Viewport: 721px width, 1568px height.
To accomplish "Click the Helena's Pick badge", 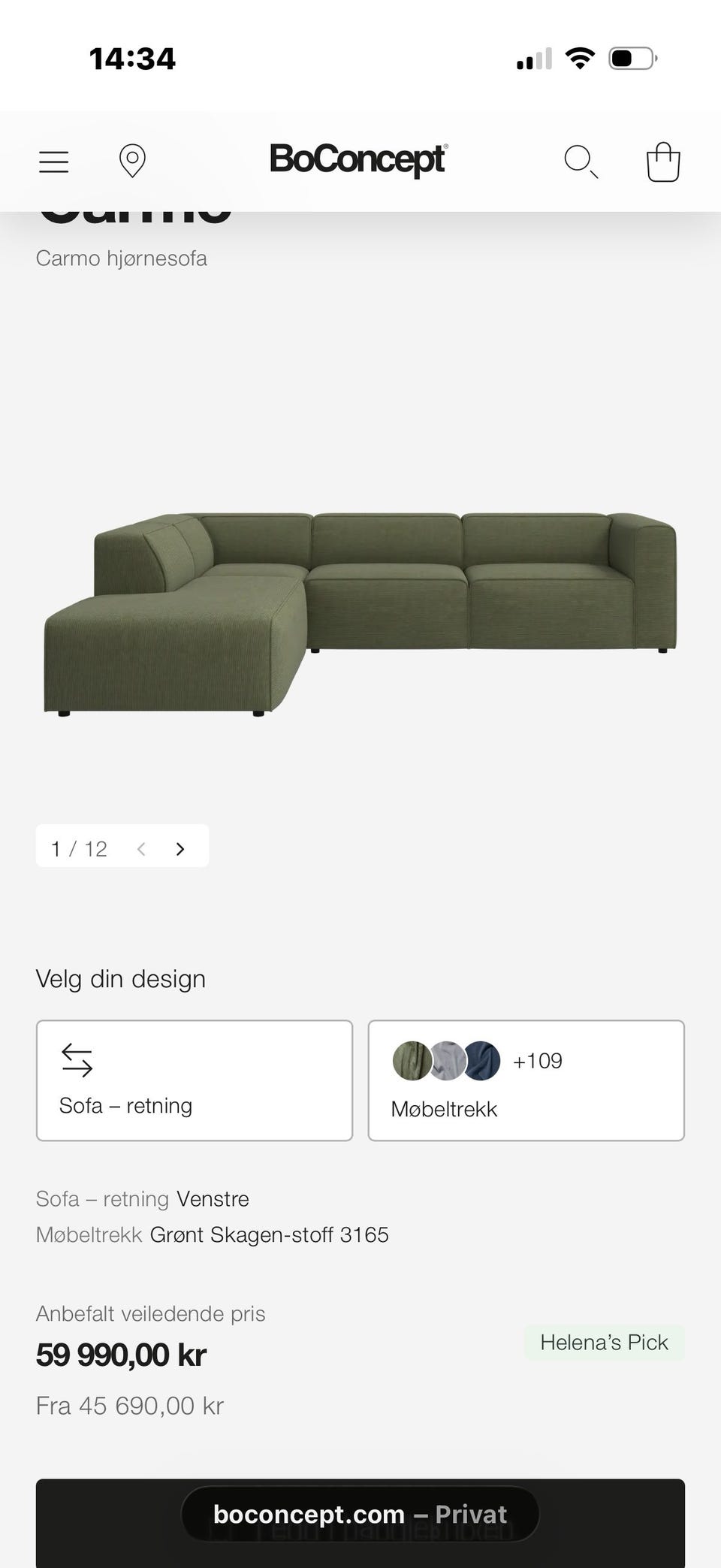I will point(604,1343).
